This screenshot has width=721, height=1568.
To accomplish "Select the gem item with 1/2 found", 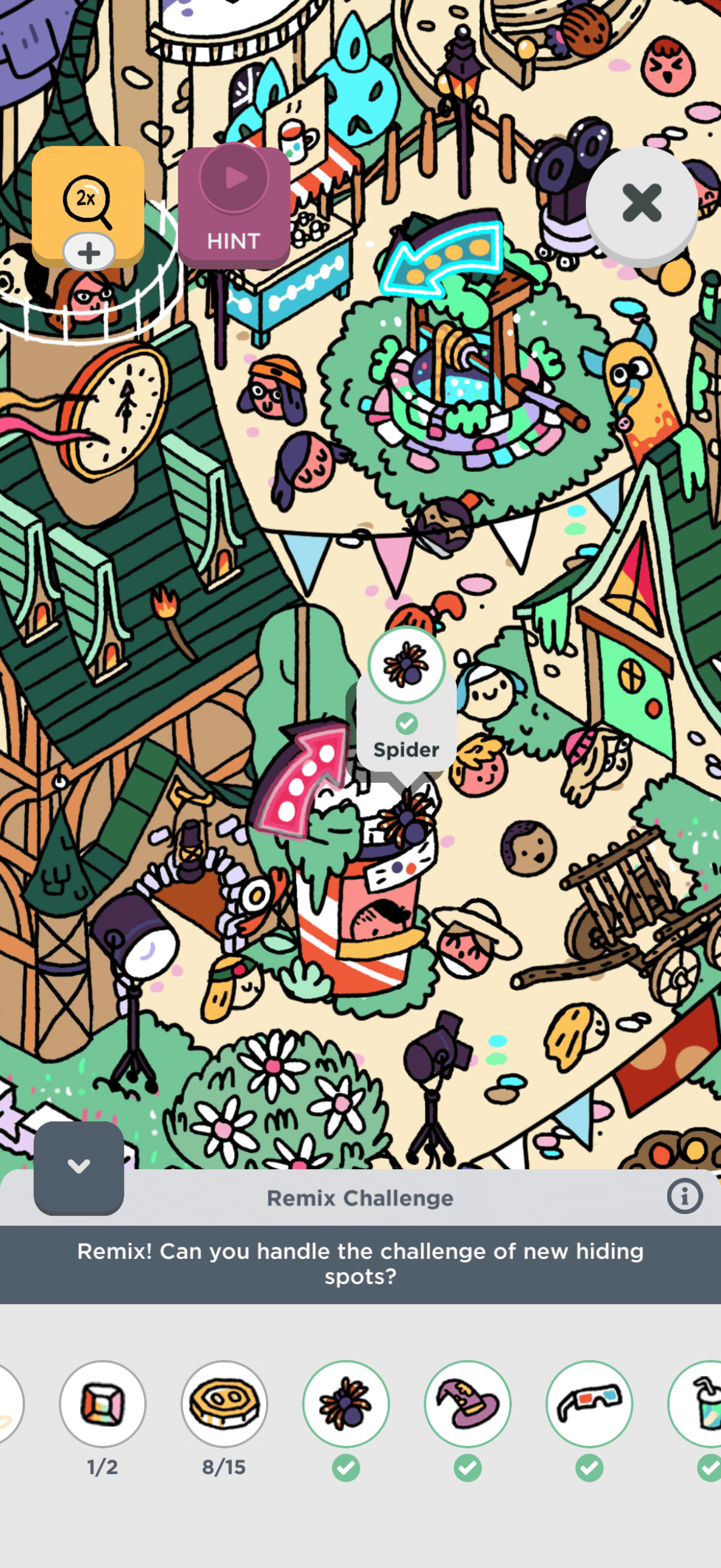I will [x=102, y=1404].
